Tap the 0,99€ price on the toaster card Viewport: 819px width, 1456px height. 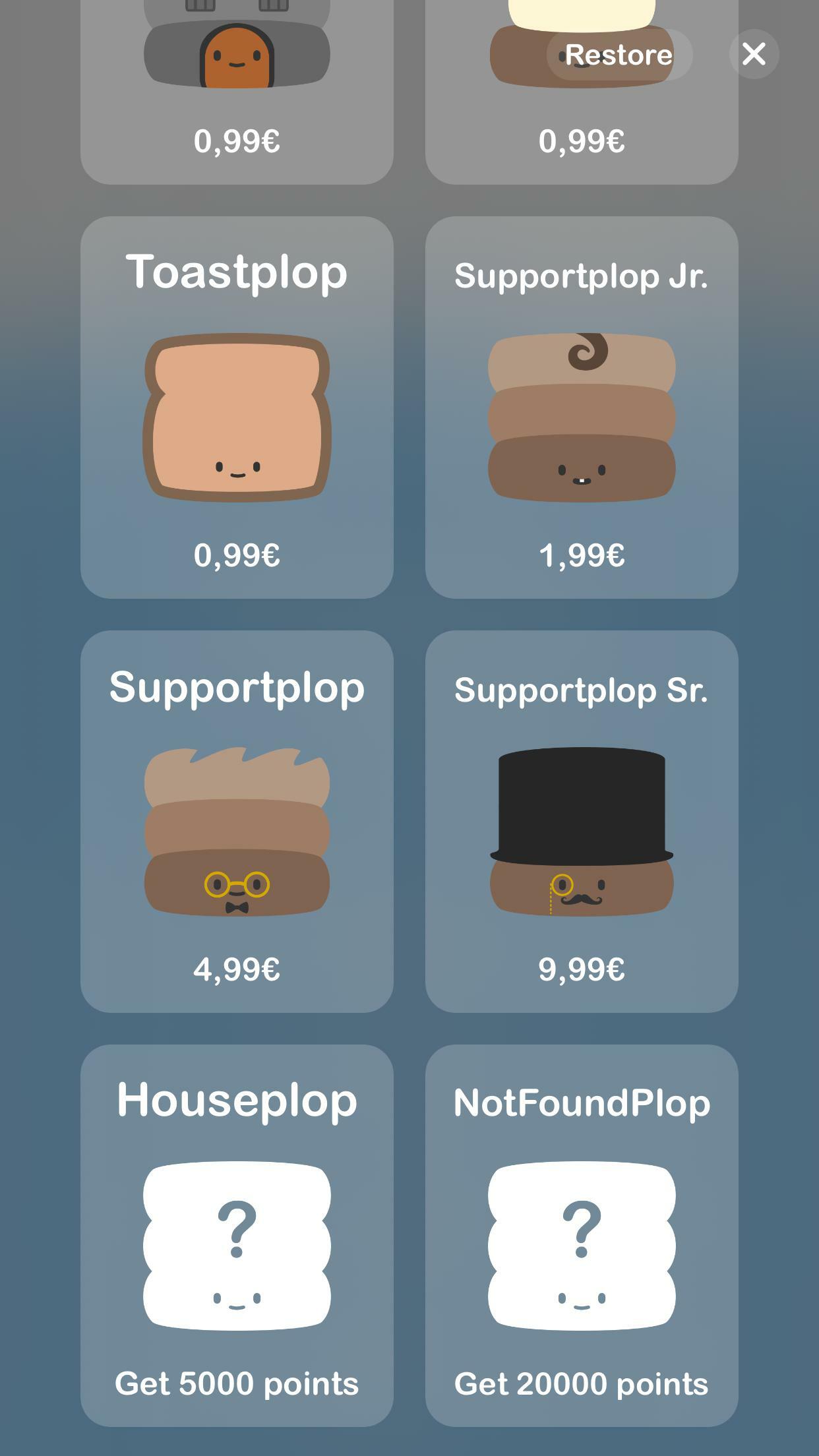pyautogui.click(x=236, y=140)
